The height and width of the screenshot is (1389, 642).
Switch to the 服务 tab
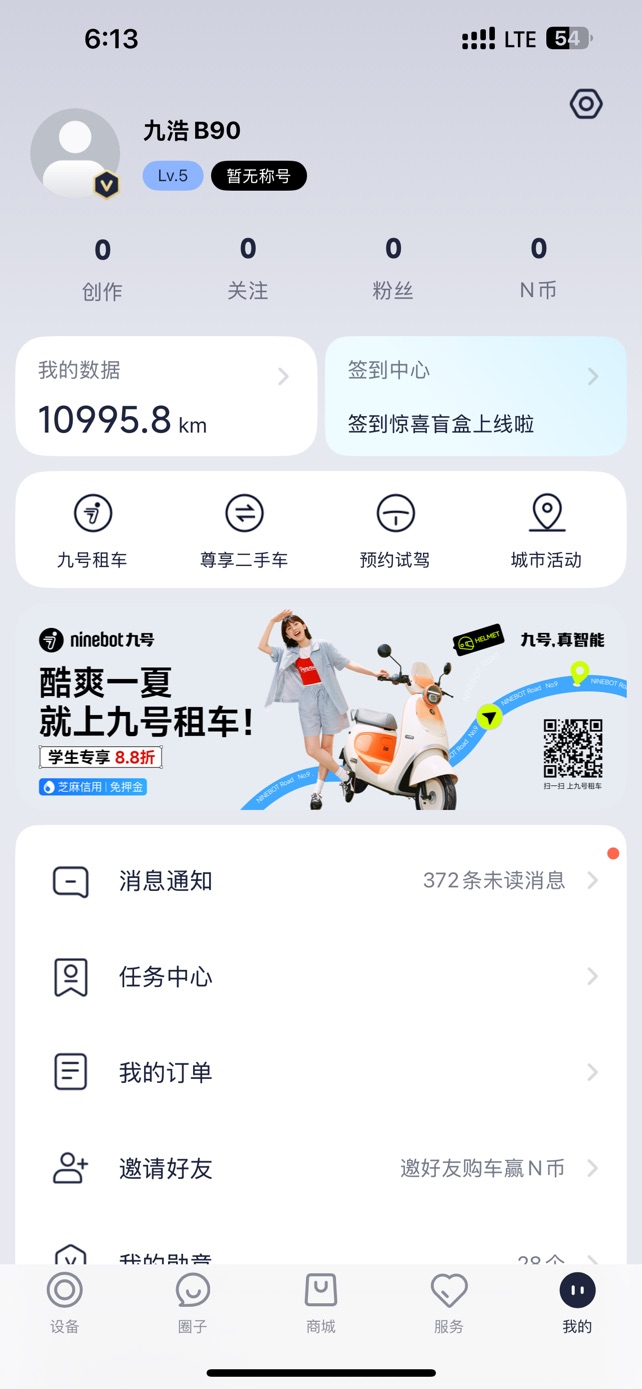[x=449, y=1303]
